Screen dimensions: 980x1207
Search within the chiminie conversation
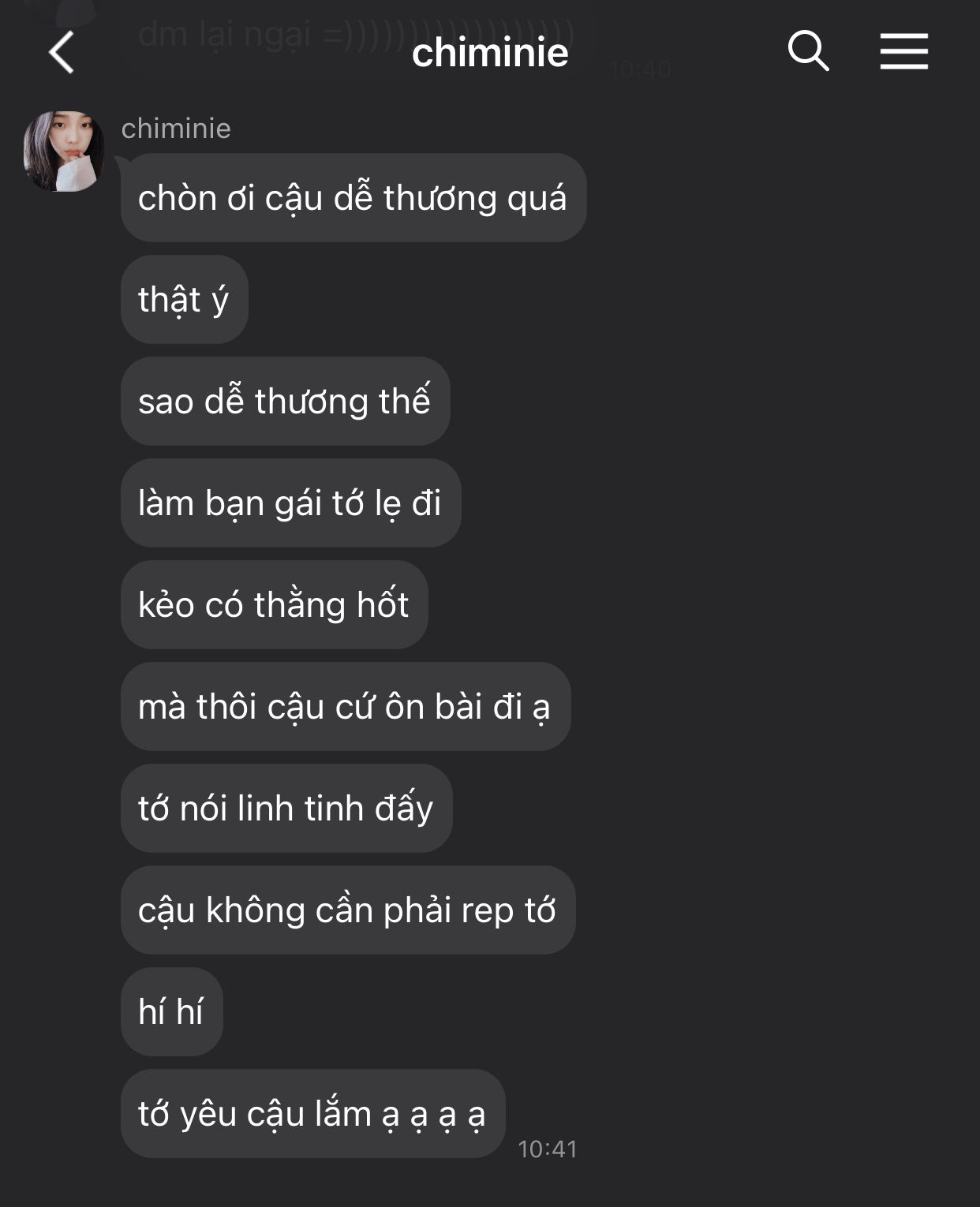pos(808,52)
